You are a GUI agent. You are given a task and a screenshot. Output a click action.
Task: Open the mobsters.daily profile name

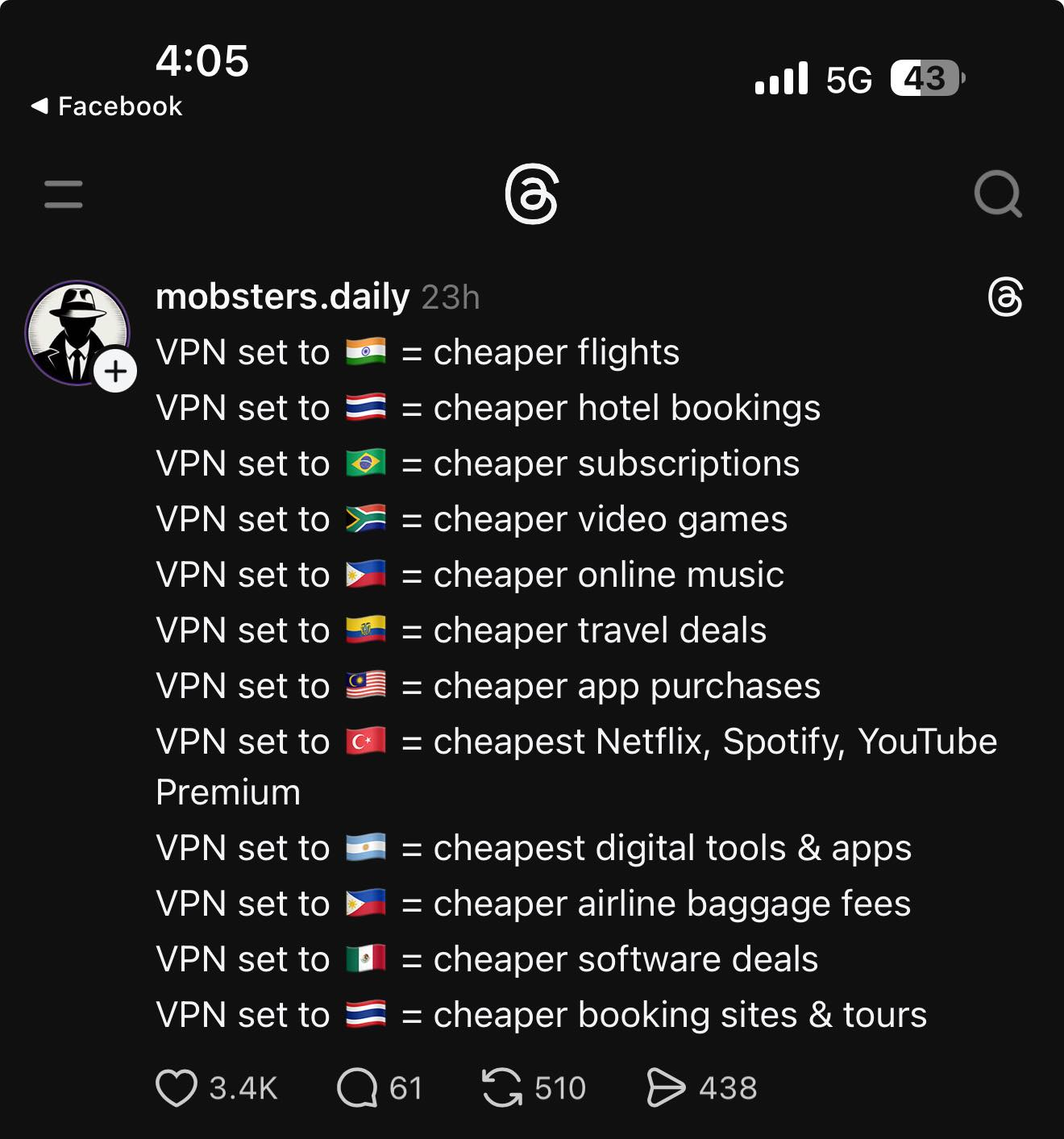(x=282, y=297)
